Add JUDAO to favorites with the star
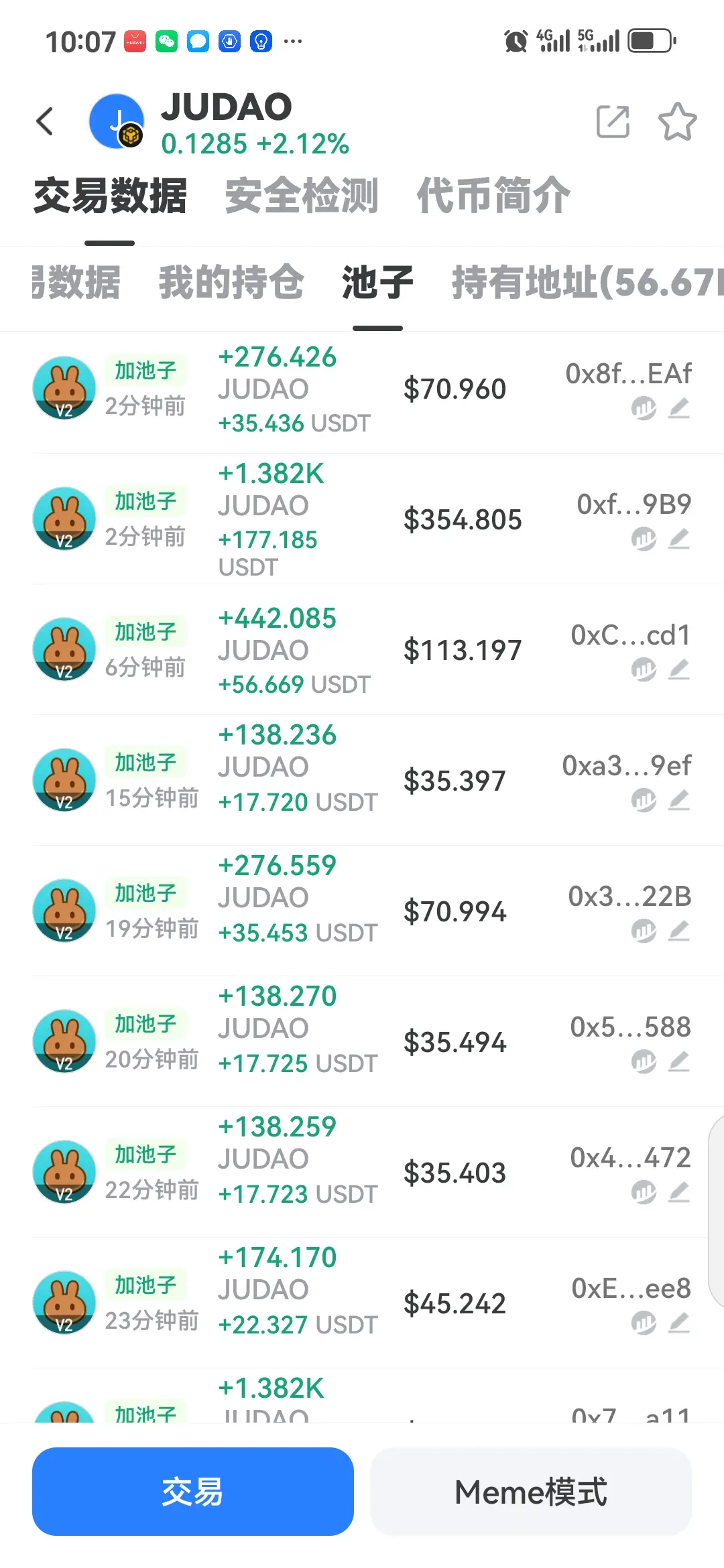 [677, 121]
